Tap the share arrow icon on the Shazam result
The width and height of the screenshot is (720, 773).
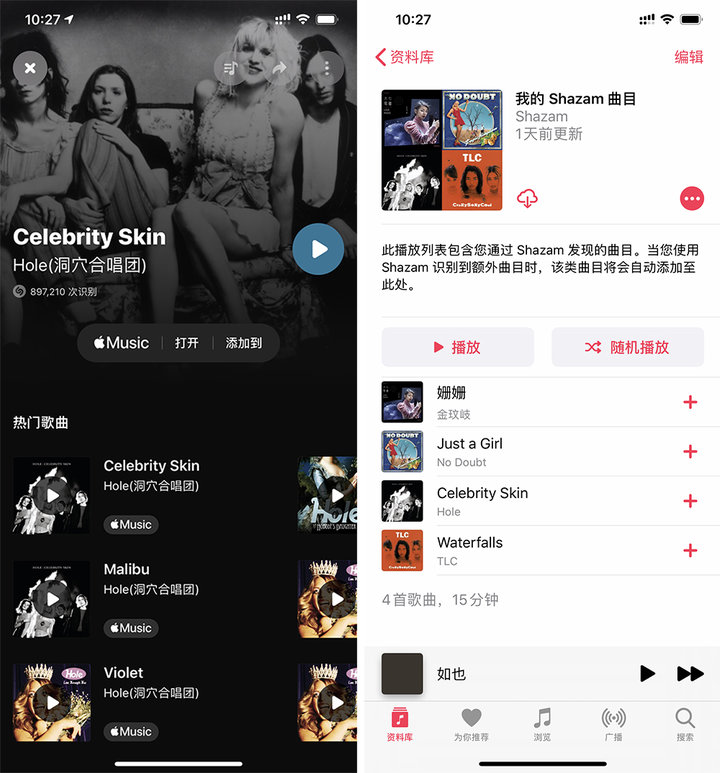(x=280, y=68)
